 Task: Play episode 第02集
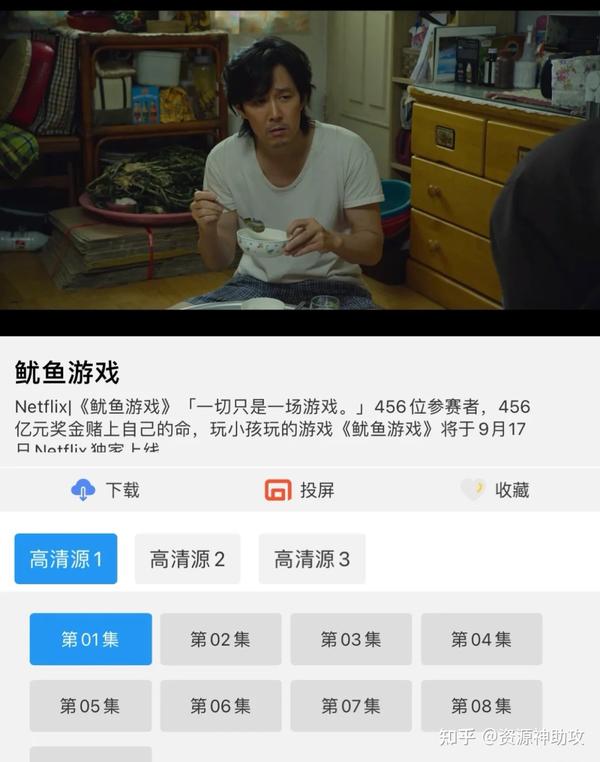click(220, 639)
